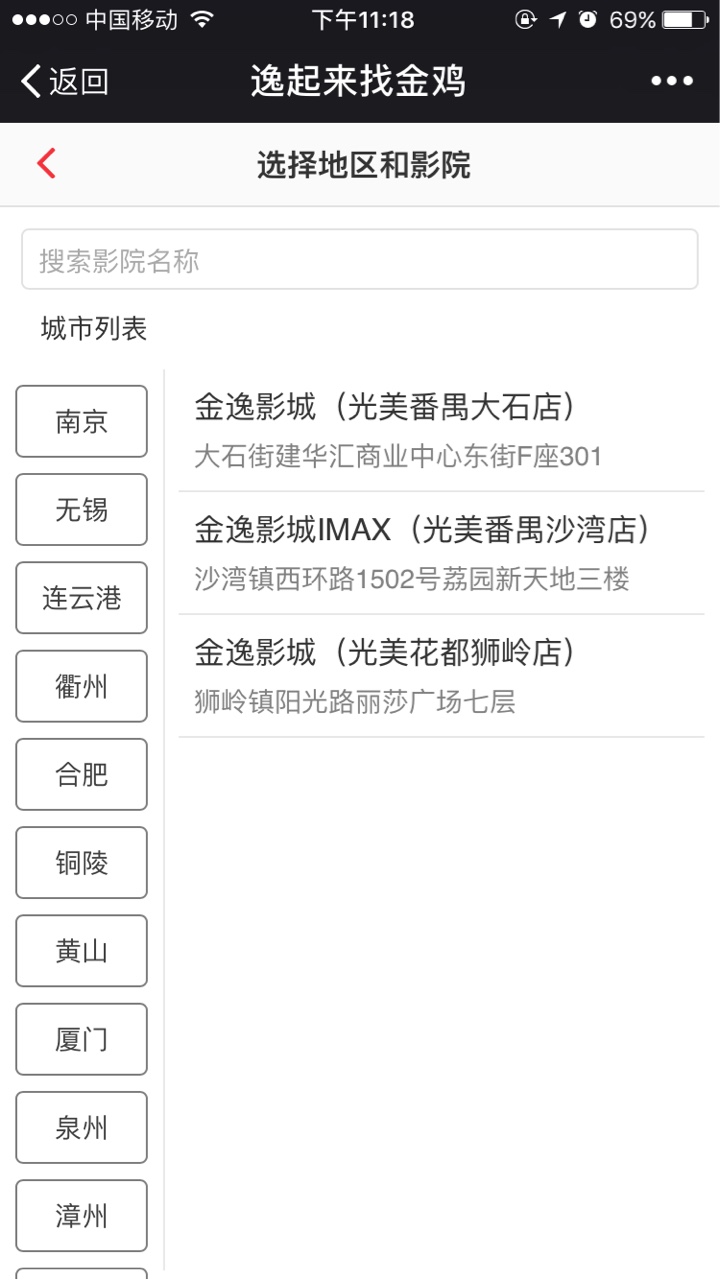Choose 衢州 from the city list

click(x=81, y=686)
